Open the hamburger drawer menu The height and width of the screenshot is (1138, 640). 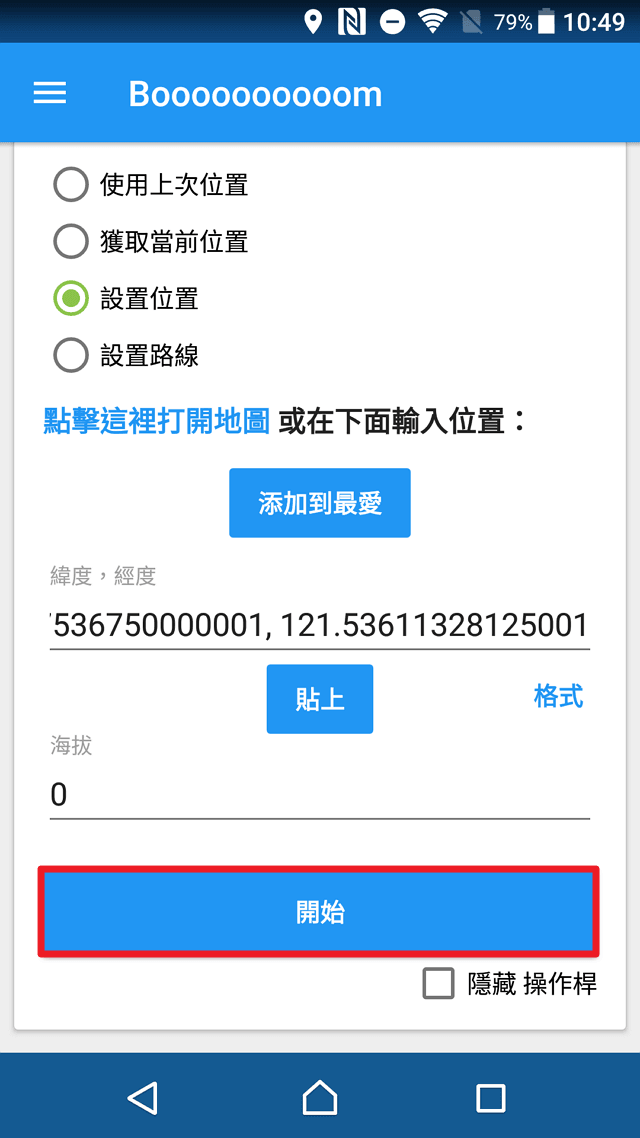pos(50,94)
